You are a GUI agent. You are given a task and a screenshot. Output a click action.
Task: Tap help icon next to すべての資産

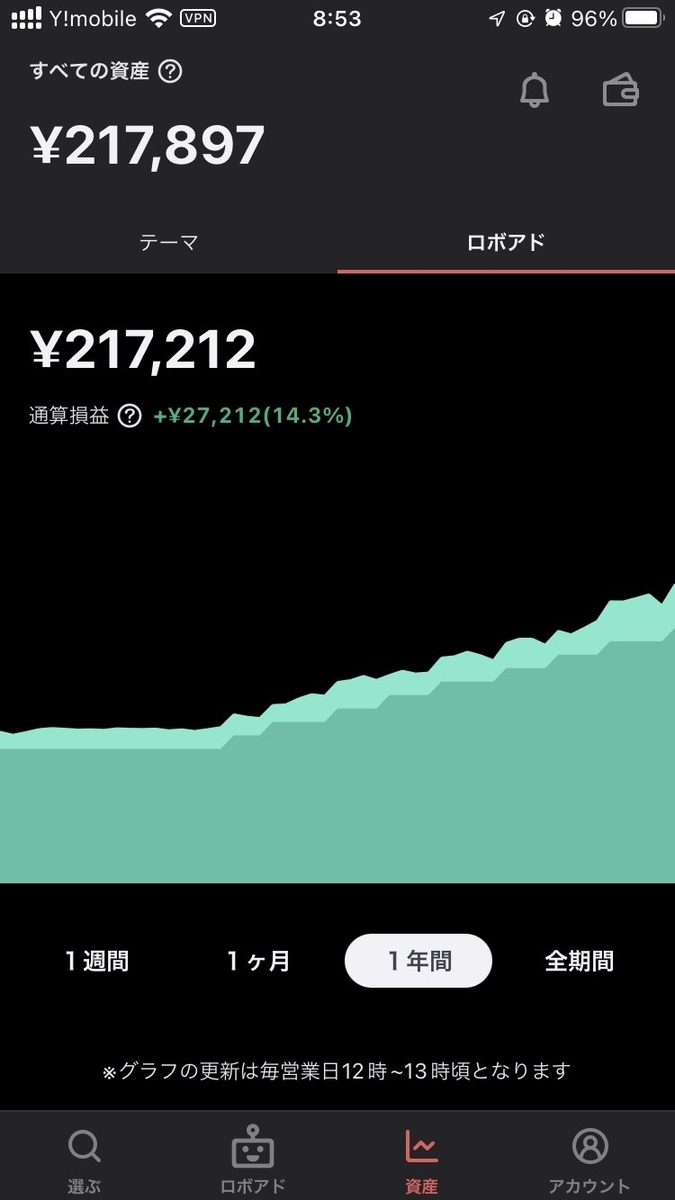point(171,71)
